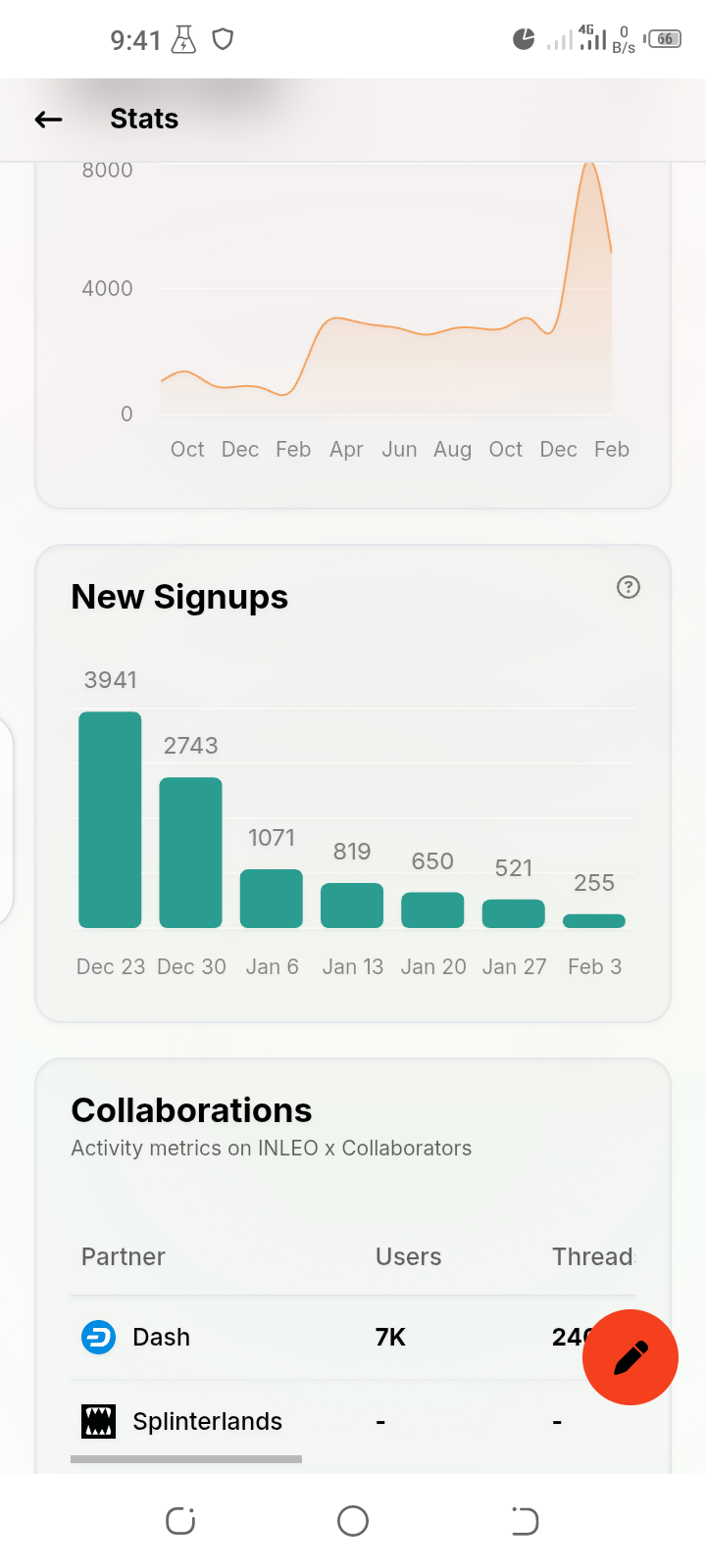Screen dimensions: 706x1568
Task: Open the New Signups help icon
Action: coord(629,587)
